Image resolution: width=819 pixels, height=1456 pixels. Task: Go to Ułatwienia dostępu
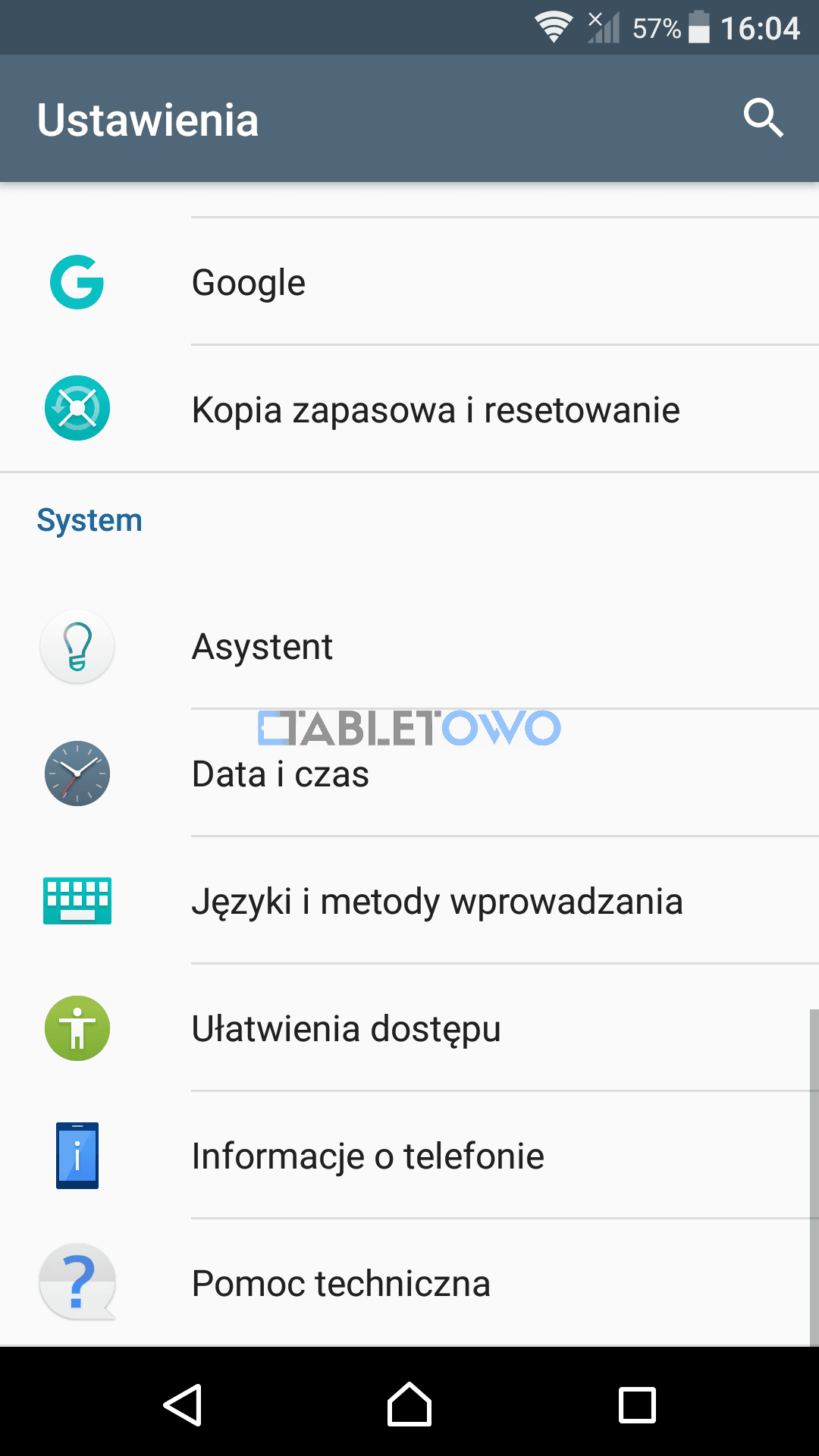[409, 1028]
